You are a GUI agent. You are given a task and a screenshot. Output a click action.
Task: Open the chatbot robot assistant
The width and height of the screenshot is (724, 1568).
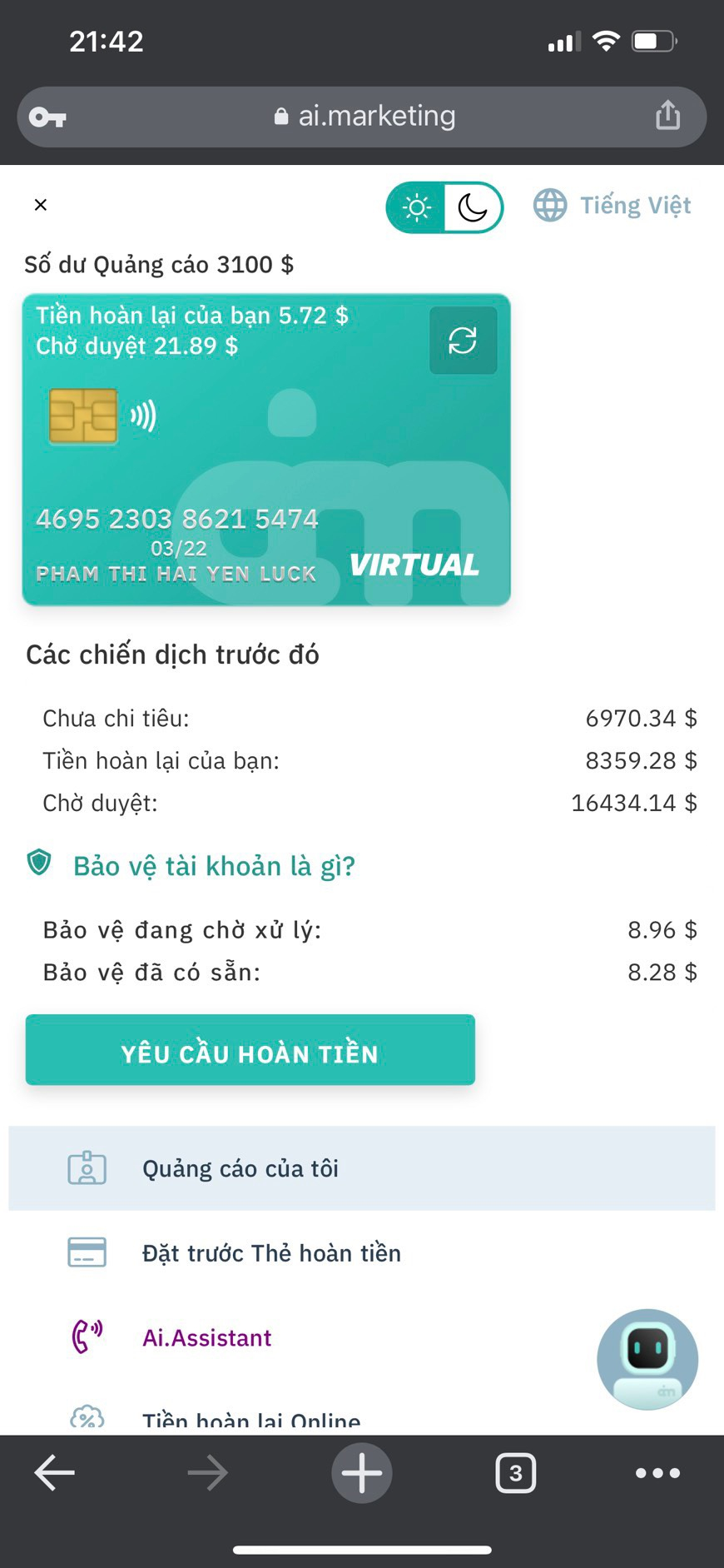tap(647, 1359)
